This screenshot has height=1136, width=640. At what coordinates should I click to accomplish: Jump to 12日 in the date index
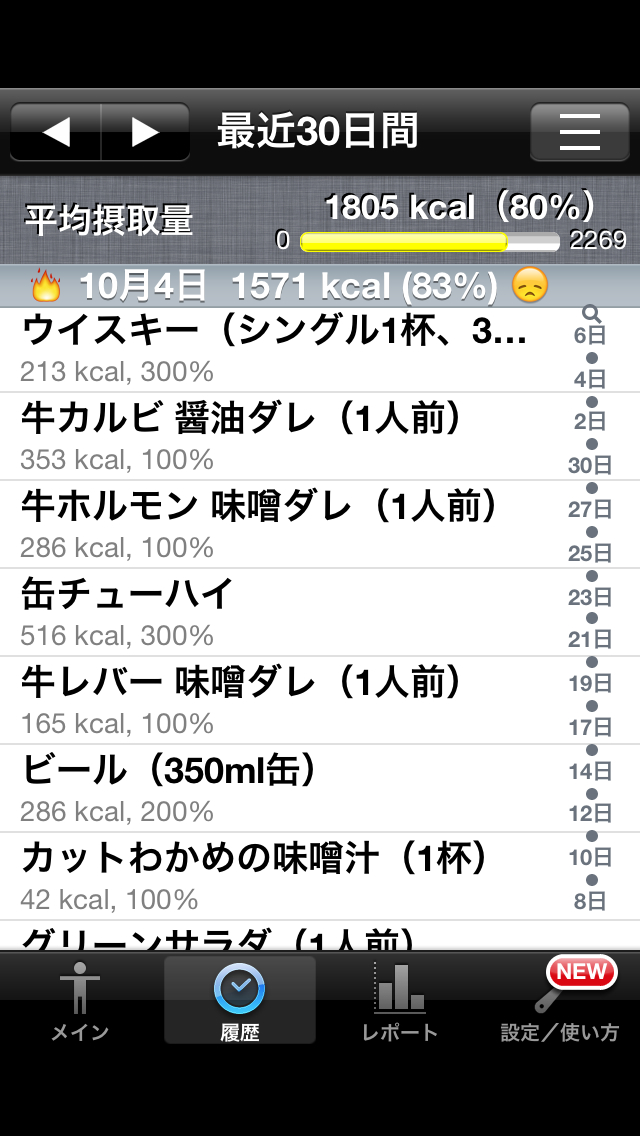click(590, 814)
